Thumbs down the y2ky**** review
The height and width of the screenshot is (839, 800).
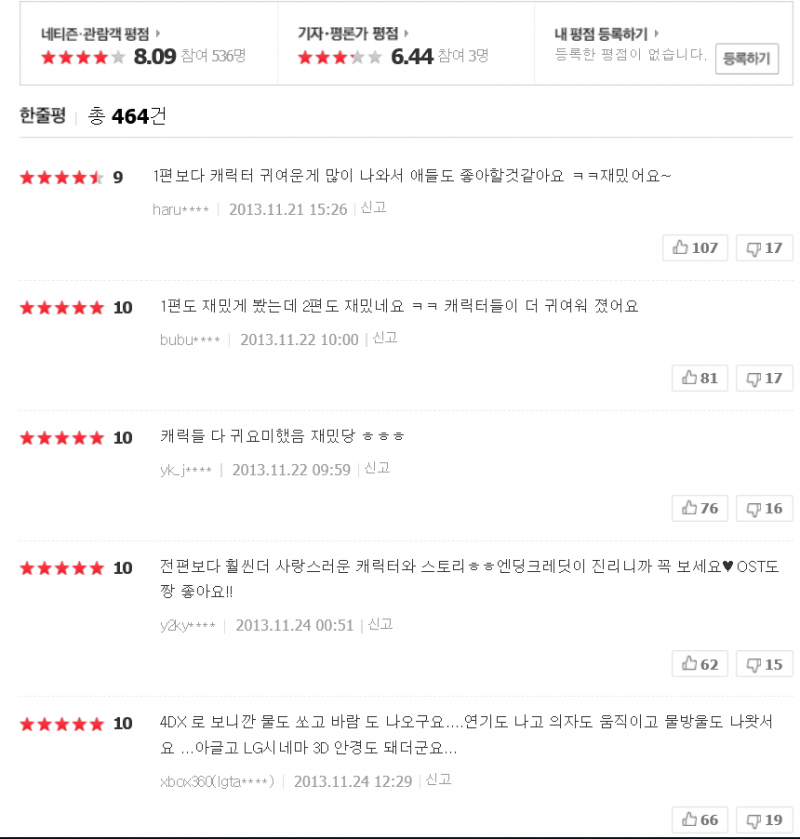point(764,664)
